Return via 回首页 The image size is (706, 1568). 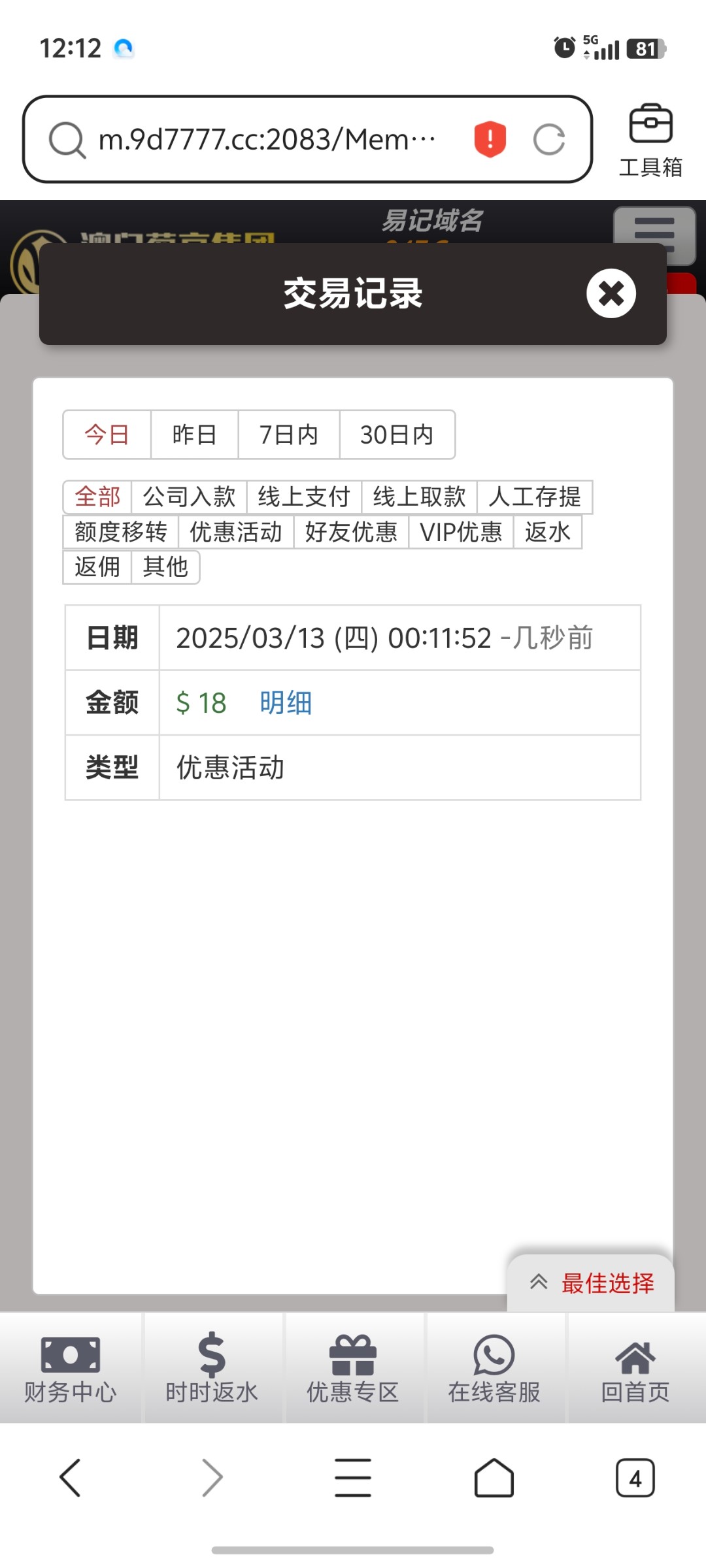point(635,1368)
